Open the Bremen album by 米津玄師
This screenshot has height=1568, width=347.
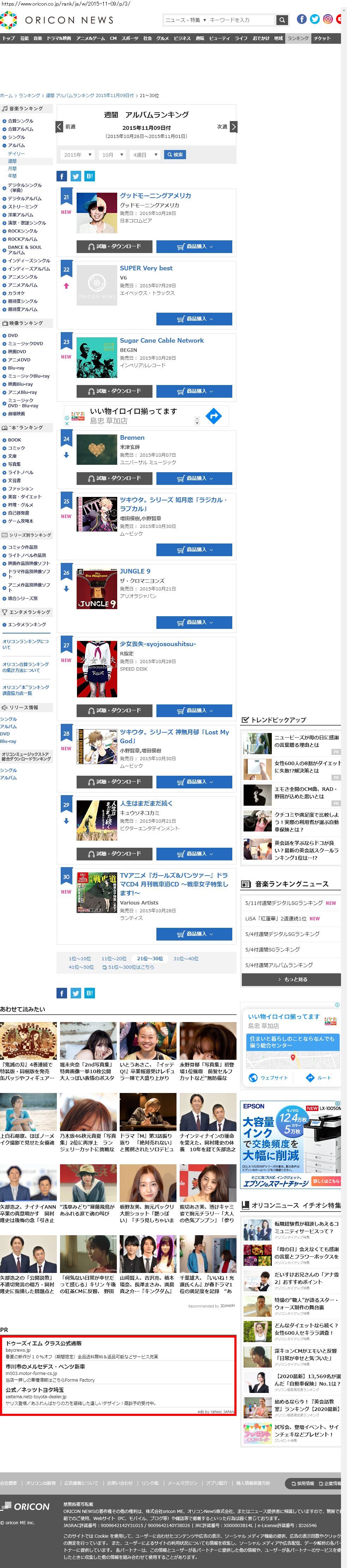pos(132,438)
